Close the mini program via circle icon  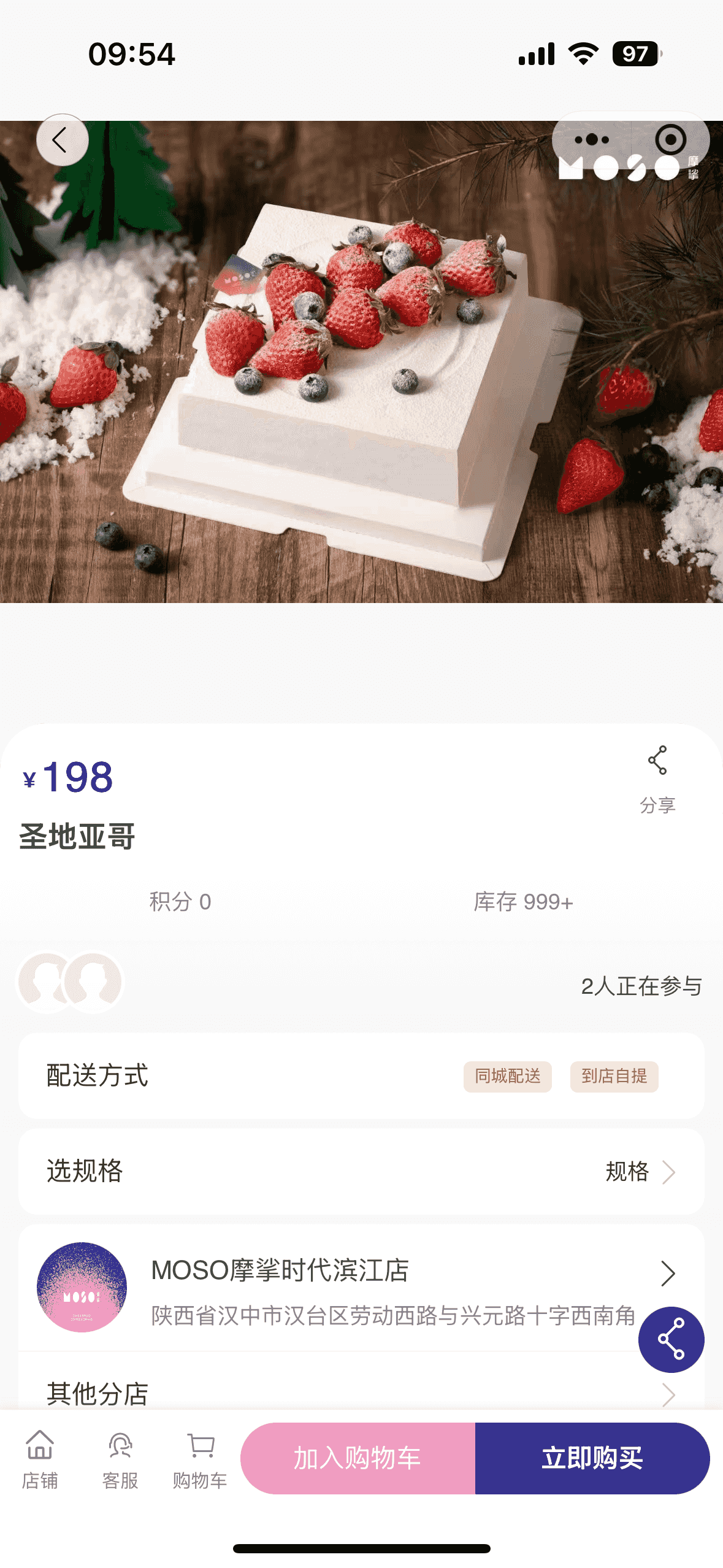[670, 140]
